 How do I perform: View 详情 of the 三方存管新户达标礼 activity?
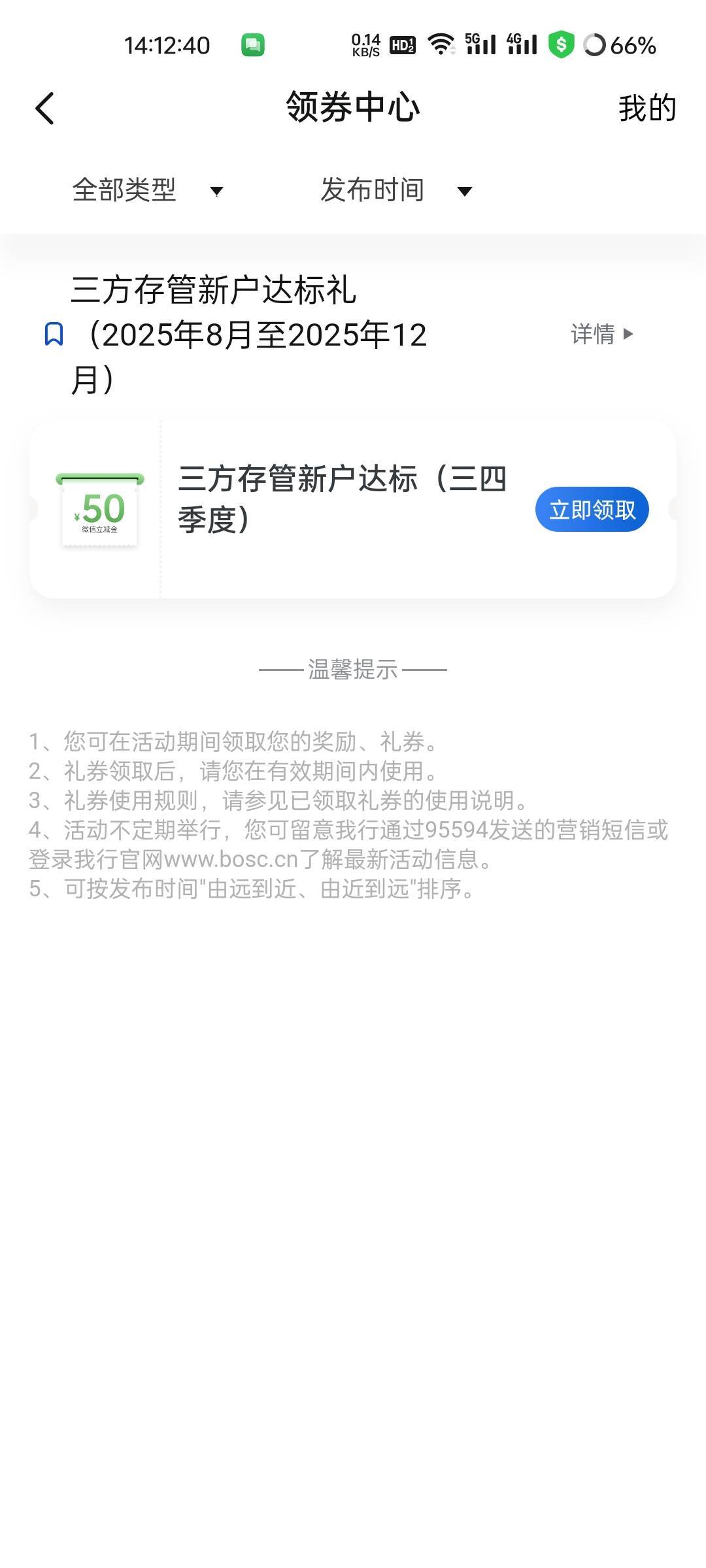coord(602,334)
